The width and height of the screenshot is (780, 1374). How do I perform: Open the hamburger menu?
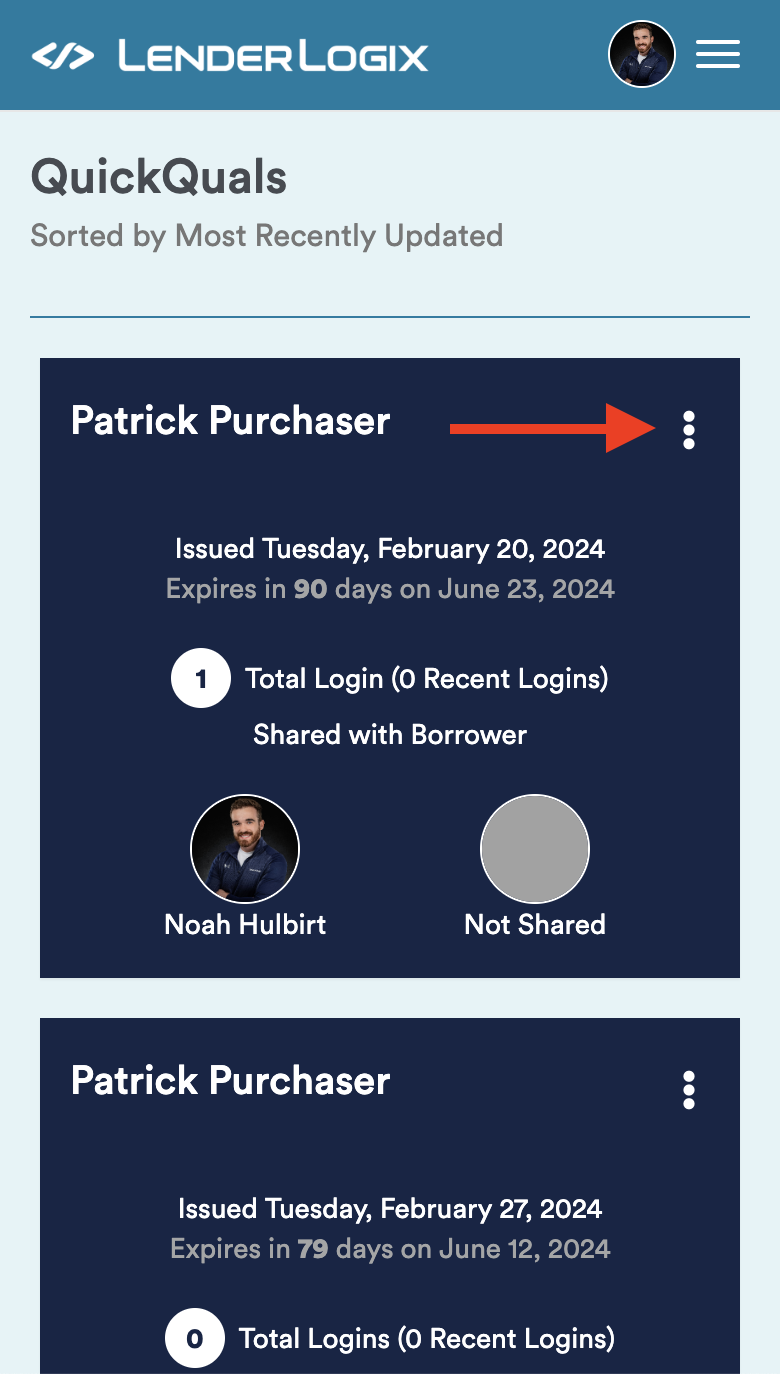pos(717,54)
